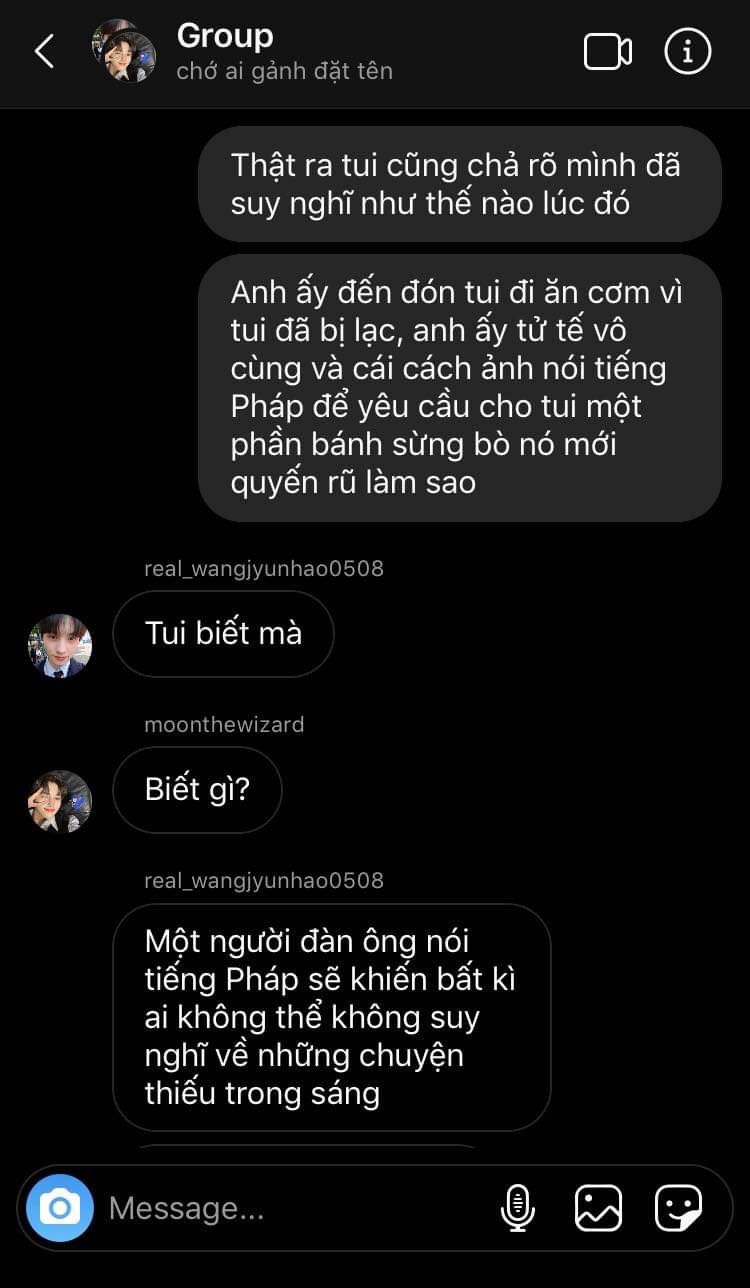The width and height of the screenshot is (750, 1288).
Task: Open the Group chat header name
Action: (x=225, y=37)
